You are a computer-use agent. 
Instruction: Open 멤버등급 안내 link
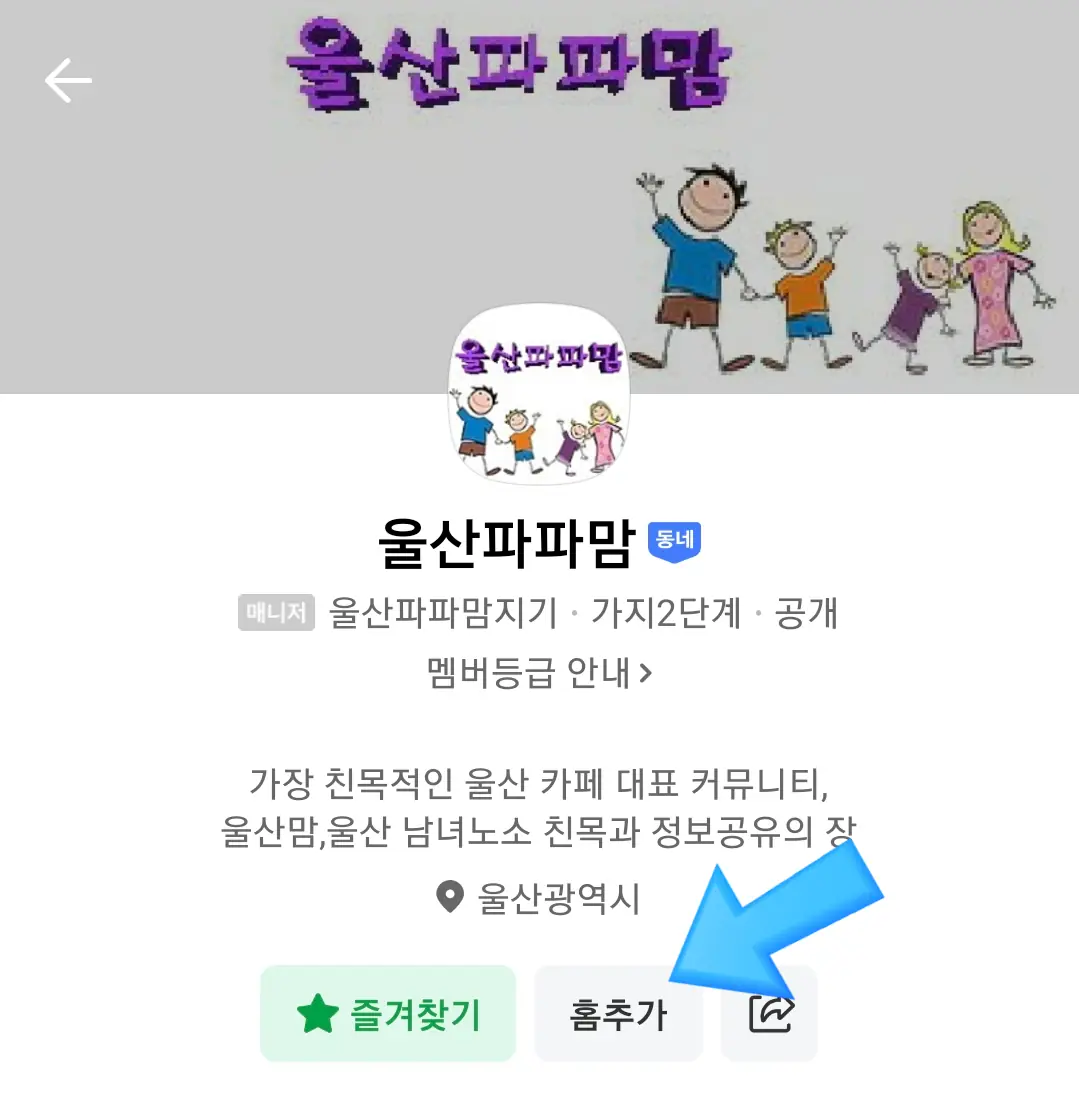point(539,673)
